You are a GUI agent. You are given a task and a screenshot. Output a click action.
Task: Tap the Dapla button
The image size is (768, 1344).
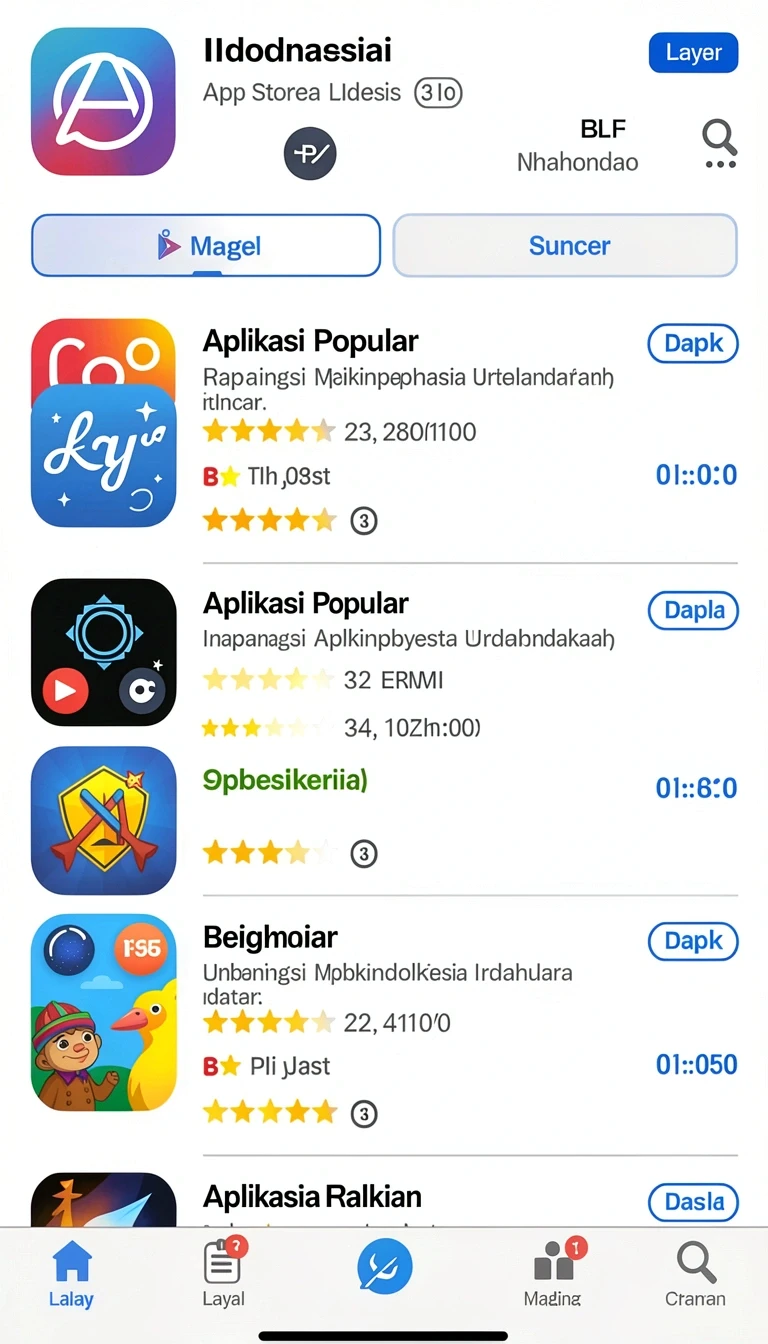[x=693, y=610]
